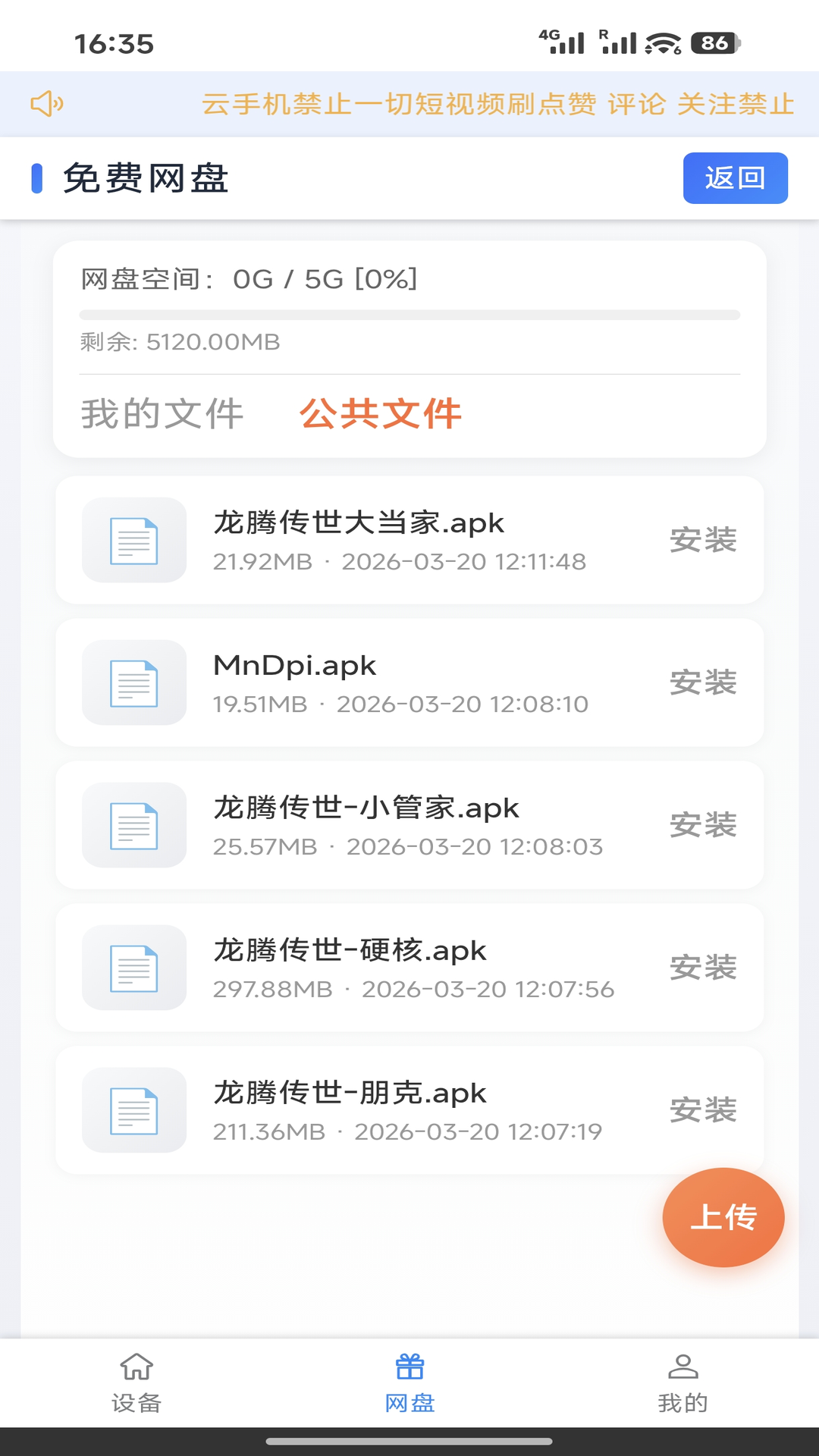Tap the scrolling announcement text banner
This screenshot has height=1456, width=819.
click(x=498, y=104)
